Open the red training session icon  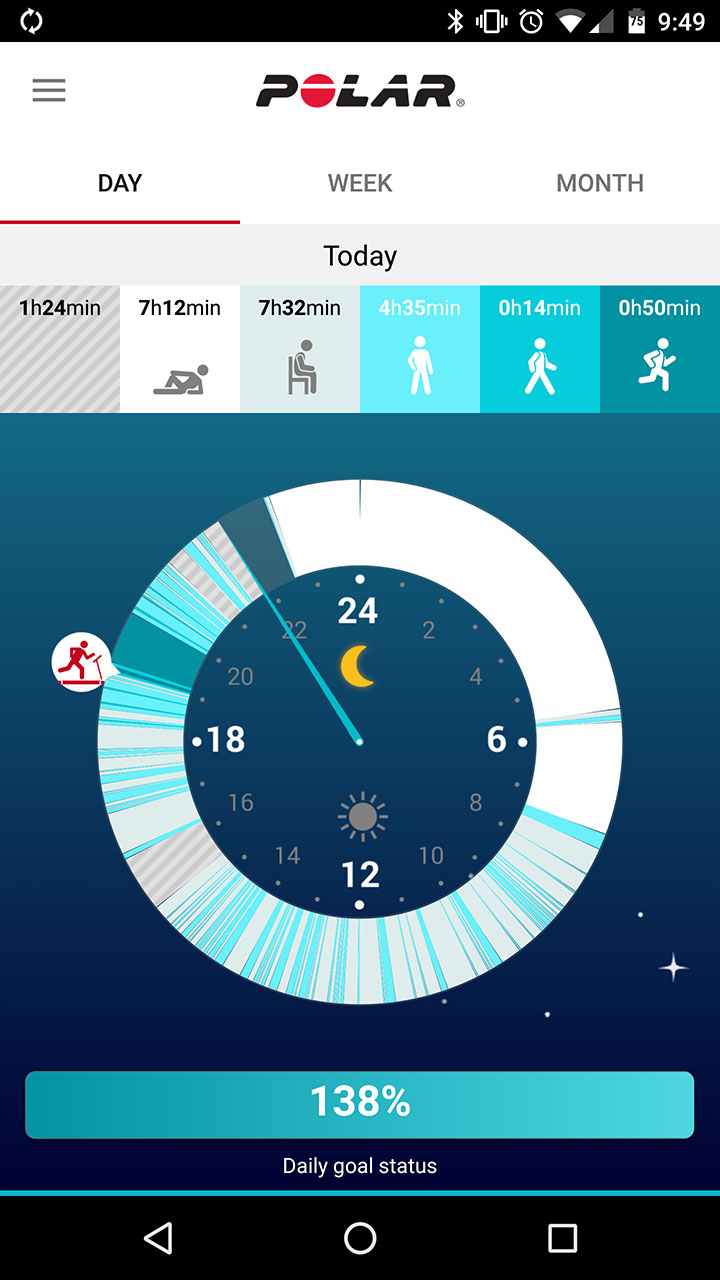coord(81,661)
